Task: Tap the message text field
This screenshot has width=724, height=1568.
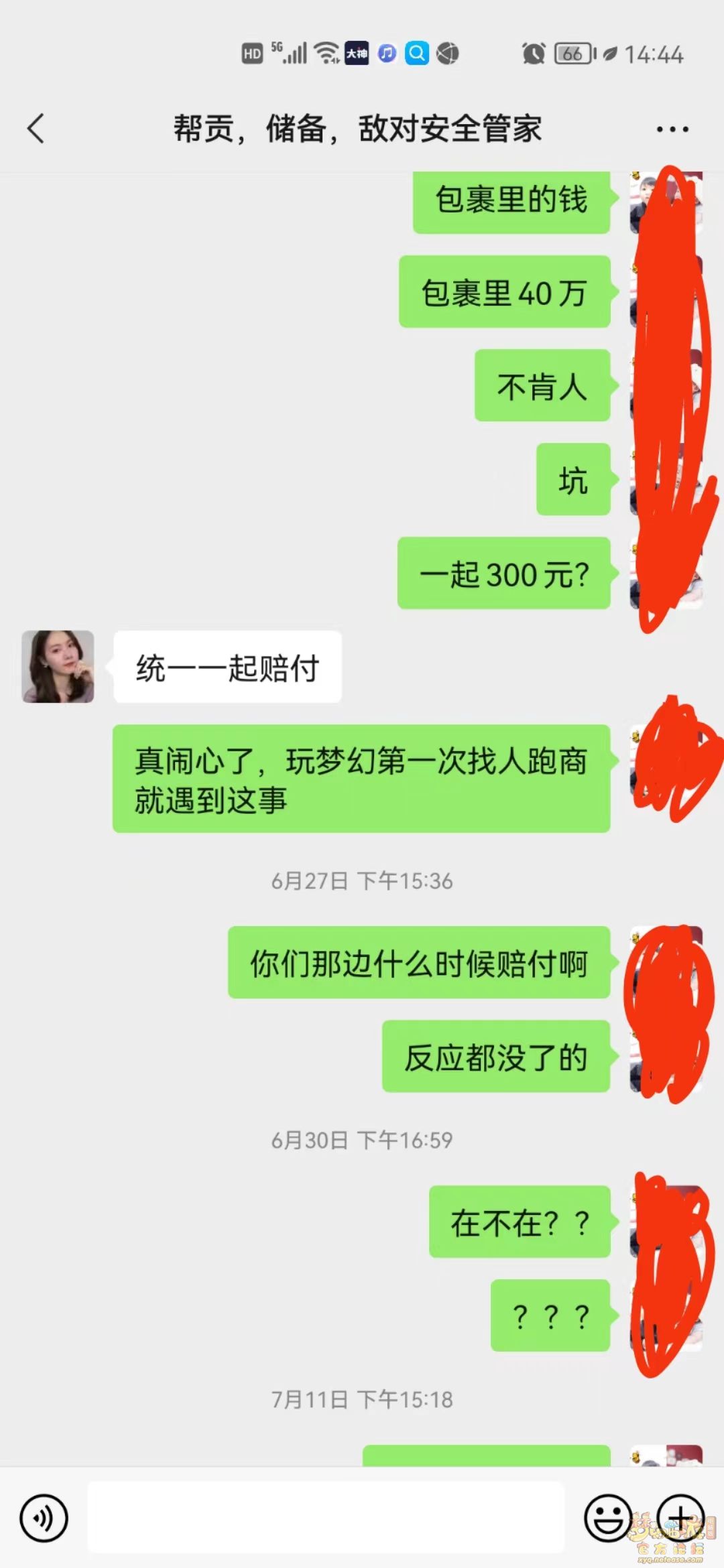Action: 326,1518
